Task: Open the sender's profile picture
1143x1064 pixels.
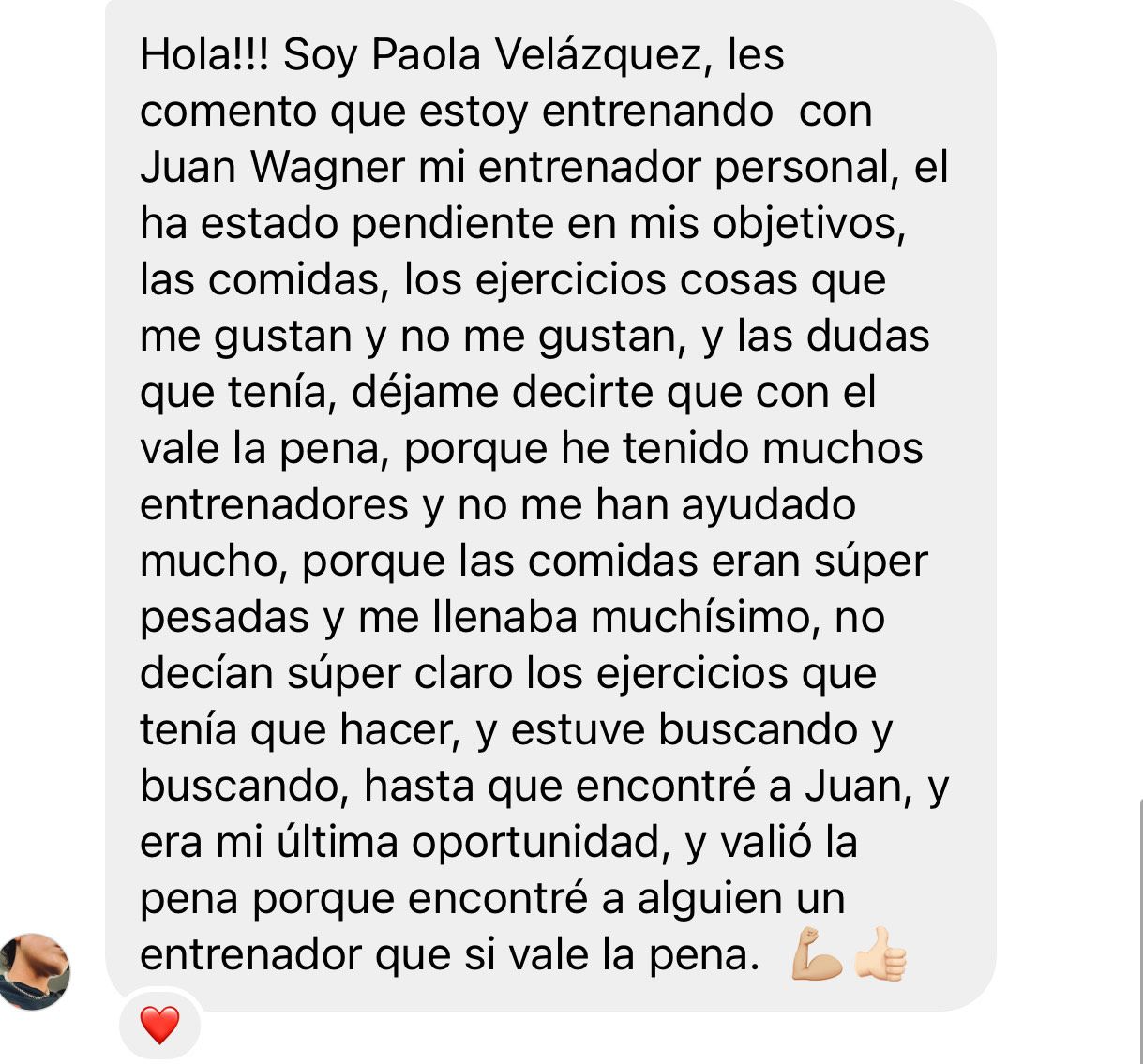Action: point(35,971)
